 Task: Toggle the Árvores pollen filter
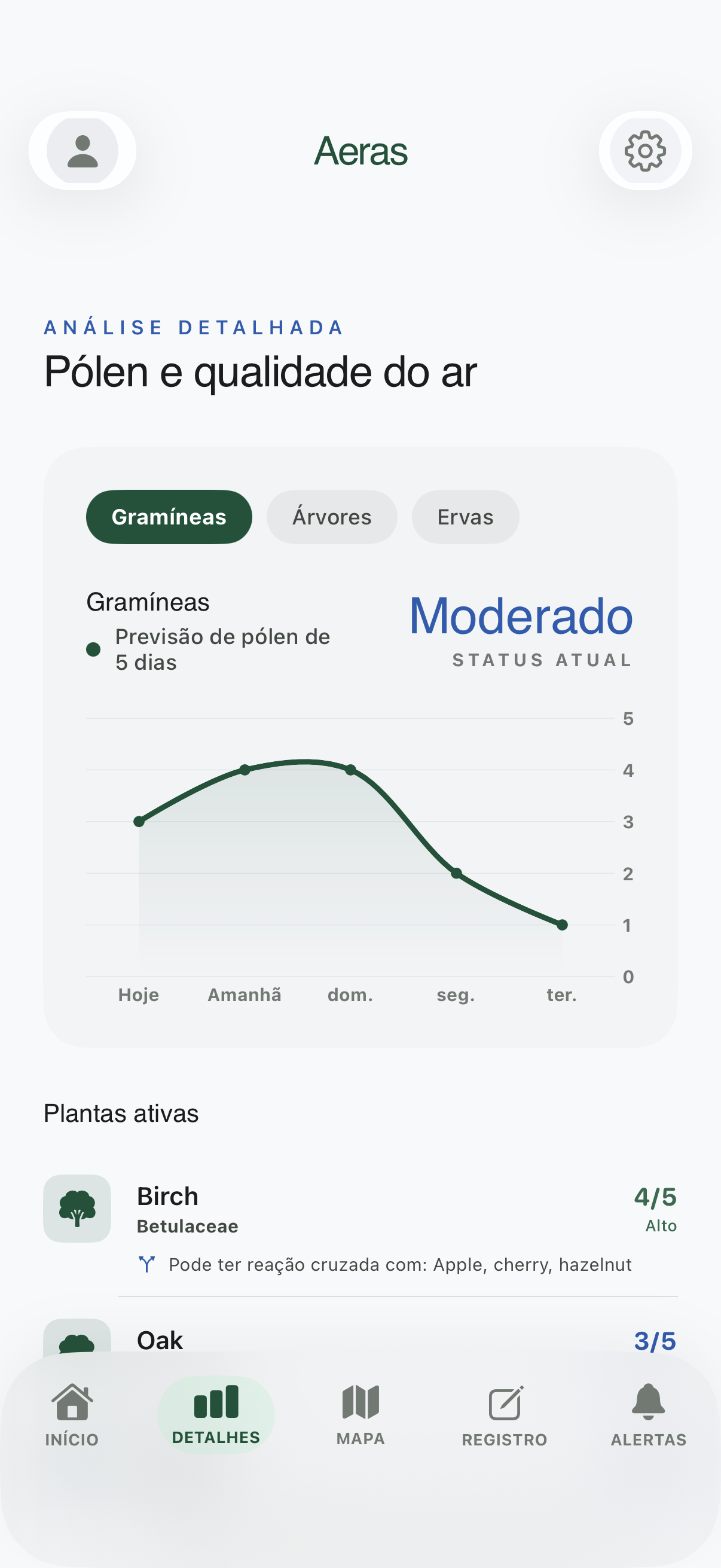click(332, 516)
